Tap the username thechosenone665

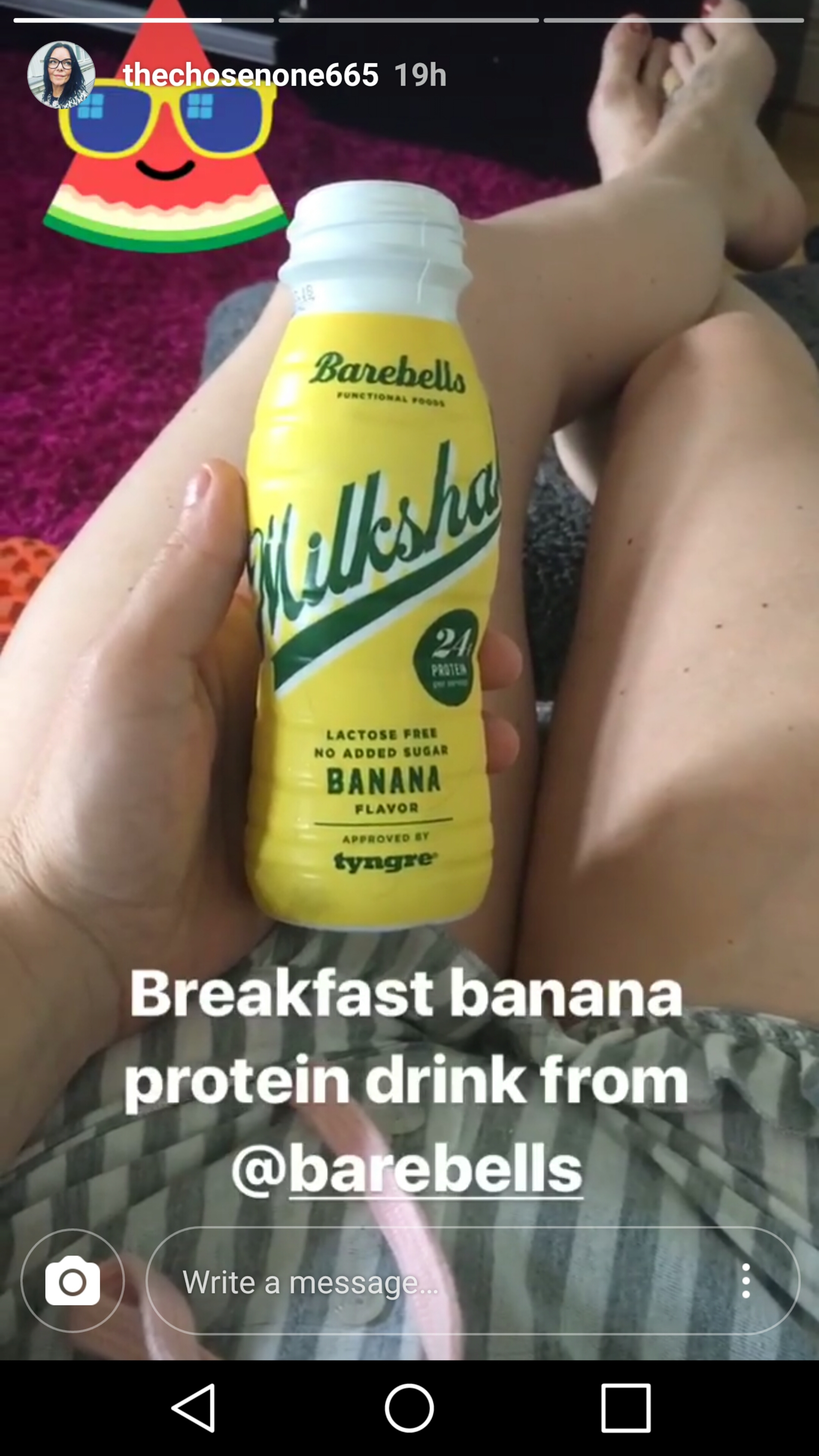[x=250, y=75]
